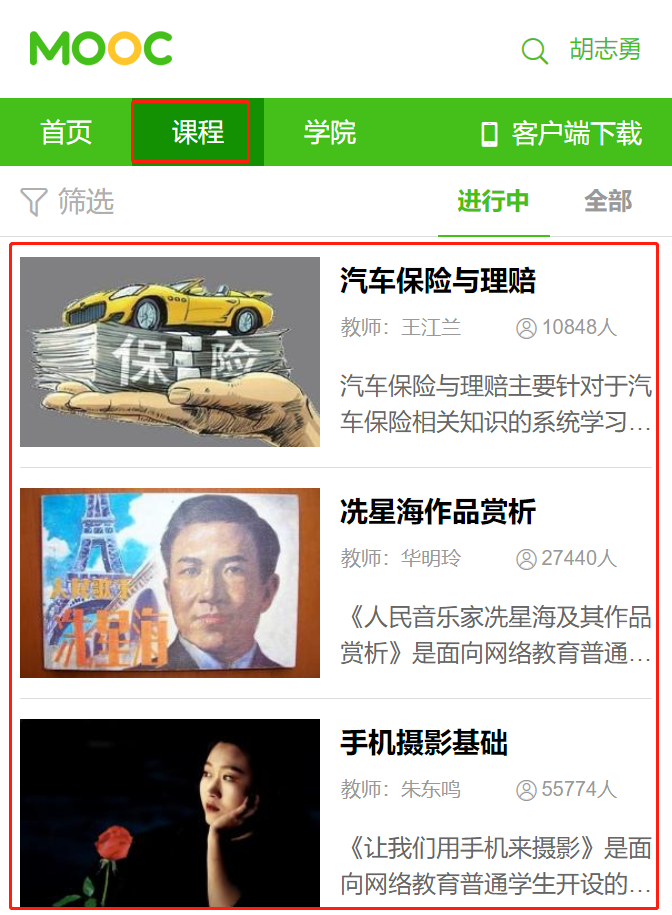Tap 客户端下载 to download the client
Image resolution: width=672 pixels, height=915 pixels.
(x=561, y=133)
